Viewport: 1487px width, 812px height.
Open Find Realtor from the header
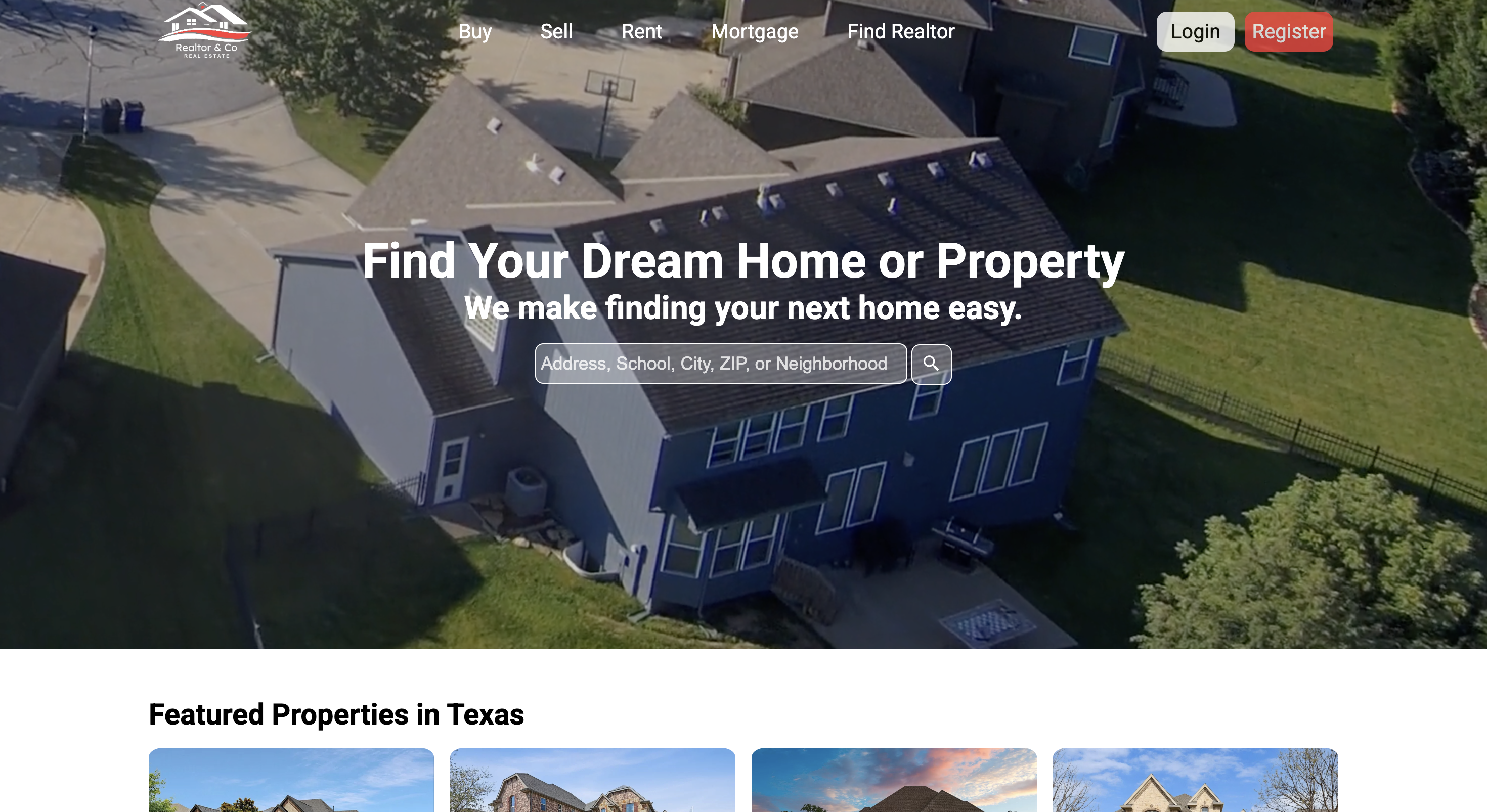[x=900, y=32]
